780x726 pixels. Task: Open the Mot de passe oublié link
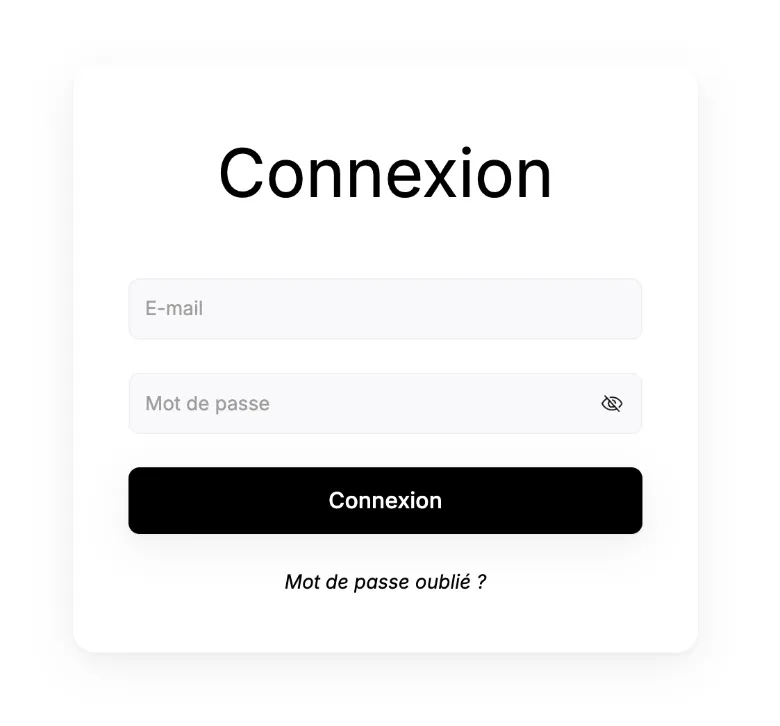click(385, 582)
